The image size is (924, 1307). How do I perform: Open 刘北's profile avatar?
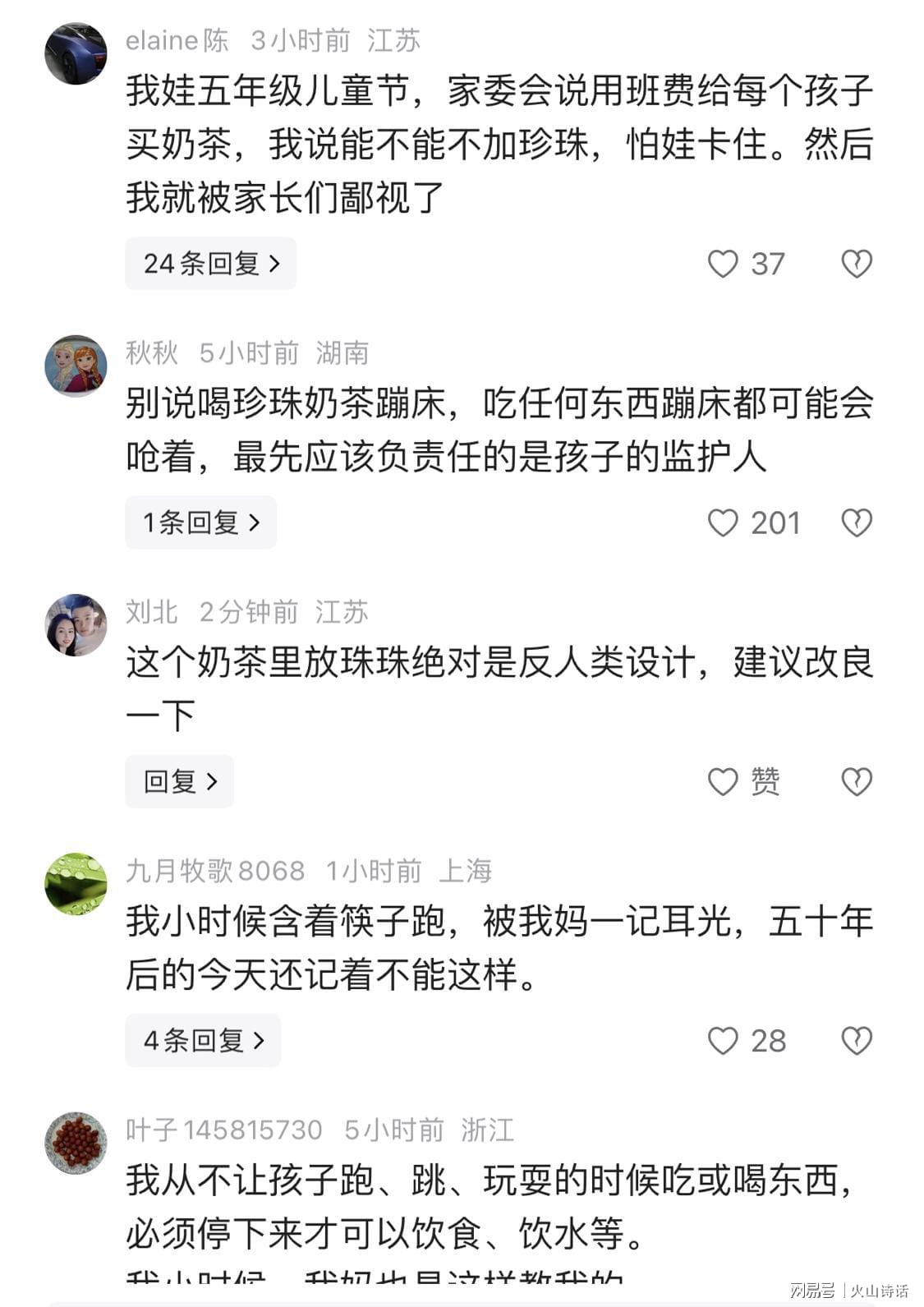point(76,625)
